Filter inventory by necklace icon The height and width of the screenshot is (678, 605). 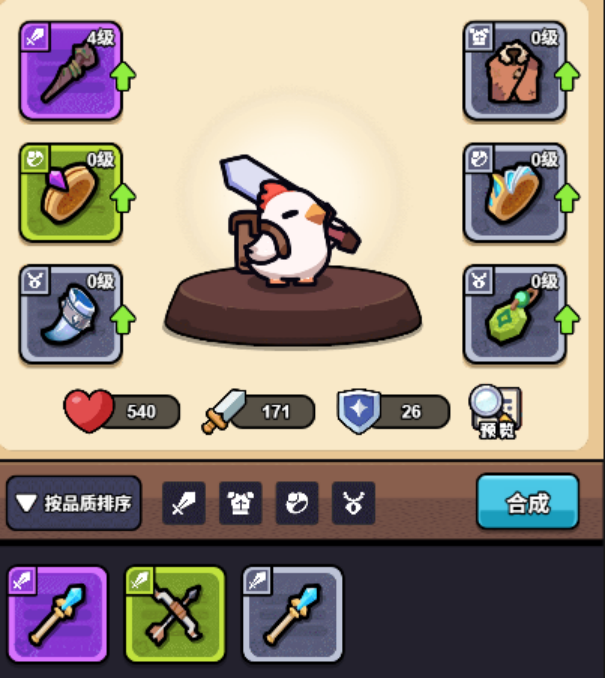point(353,503)
